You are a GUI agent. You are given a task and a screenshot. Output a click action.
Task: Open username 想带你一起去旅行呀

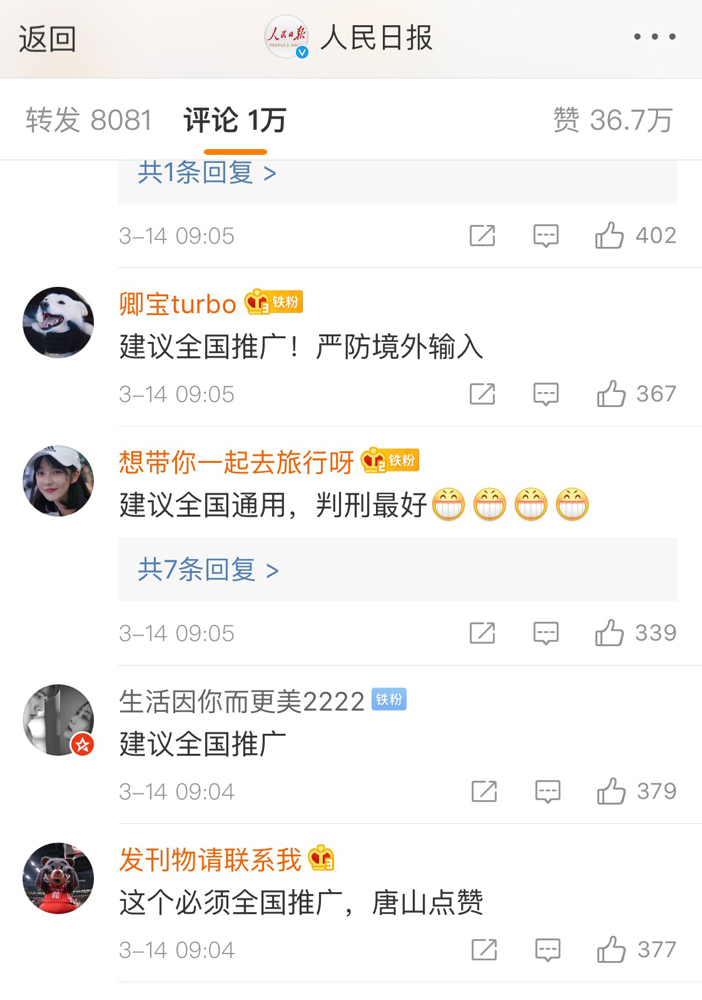(237, 462)
